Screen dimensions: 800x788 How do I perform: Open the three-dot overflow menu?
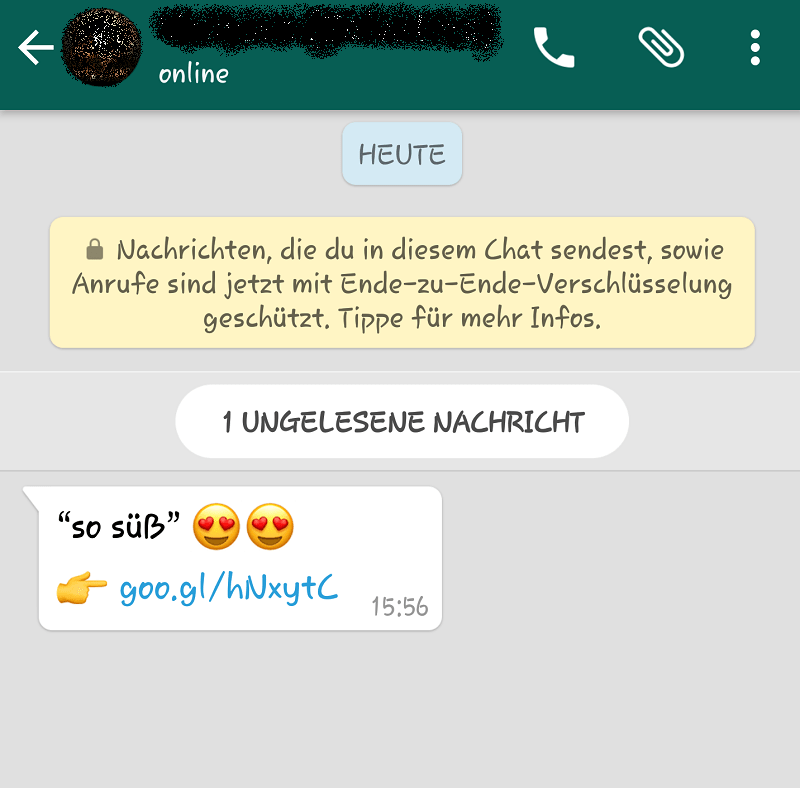[755, 47]
